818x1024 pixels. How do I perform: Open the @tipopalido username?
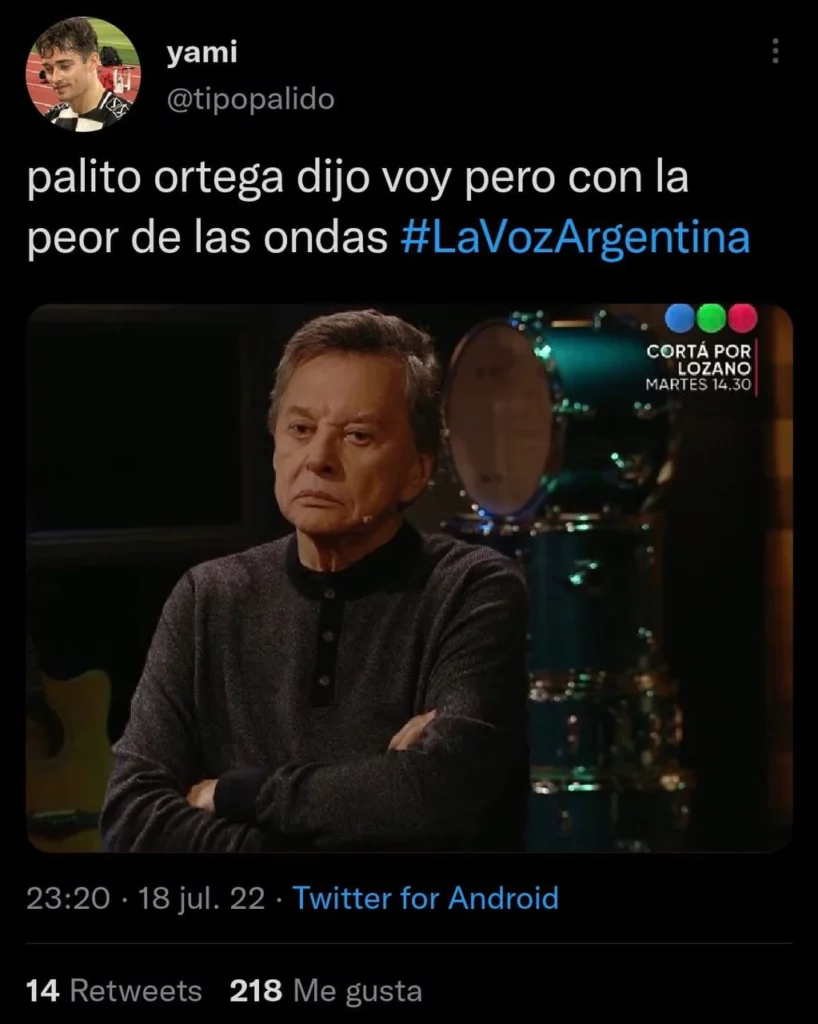click(x=250, y=99)
